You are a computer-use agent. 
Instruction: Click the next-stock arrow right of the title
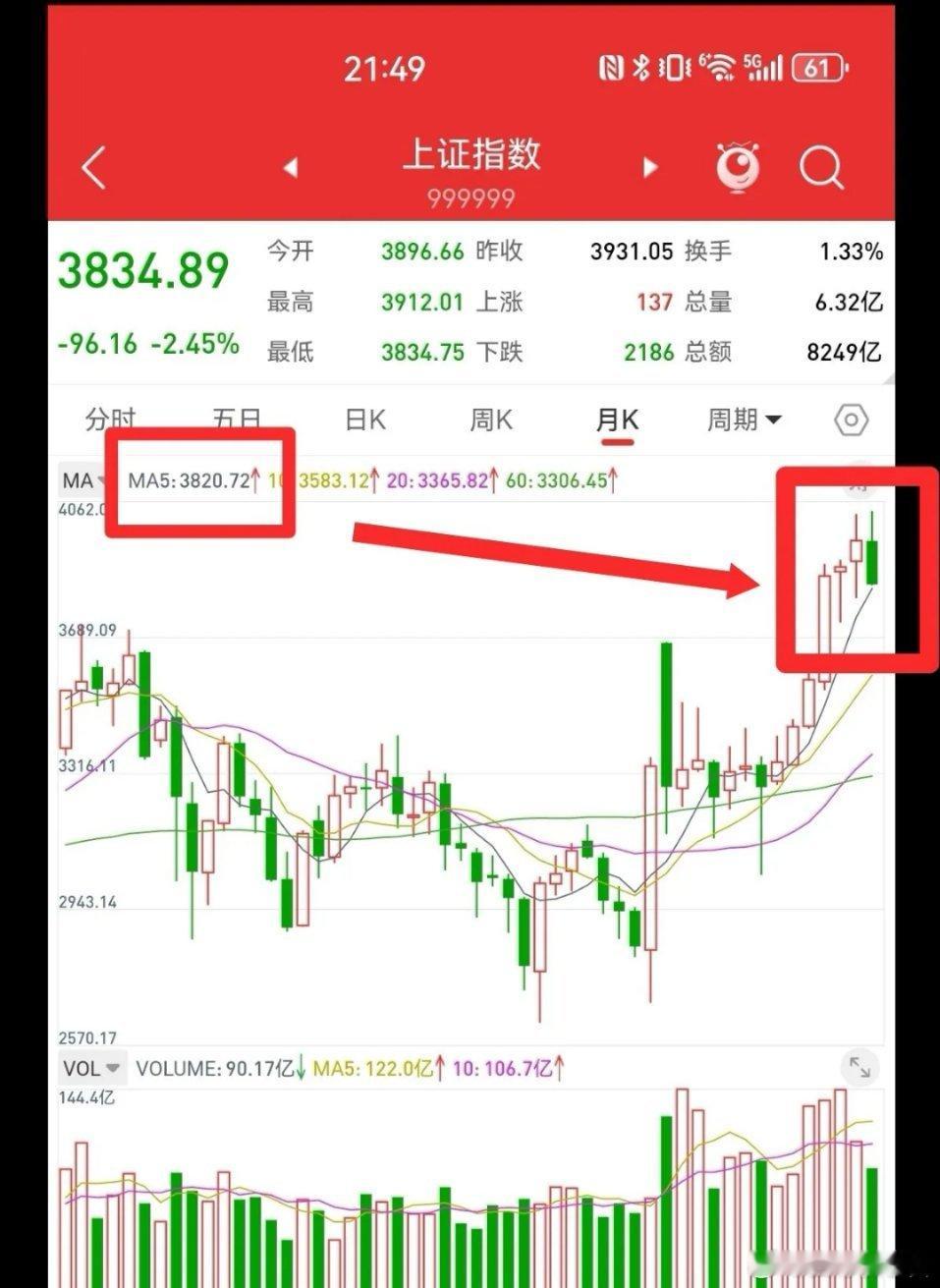click(x=650, y=168)
